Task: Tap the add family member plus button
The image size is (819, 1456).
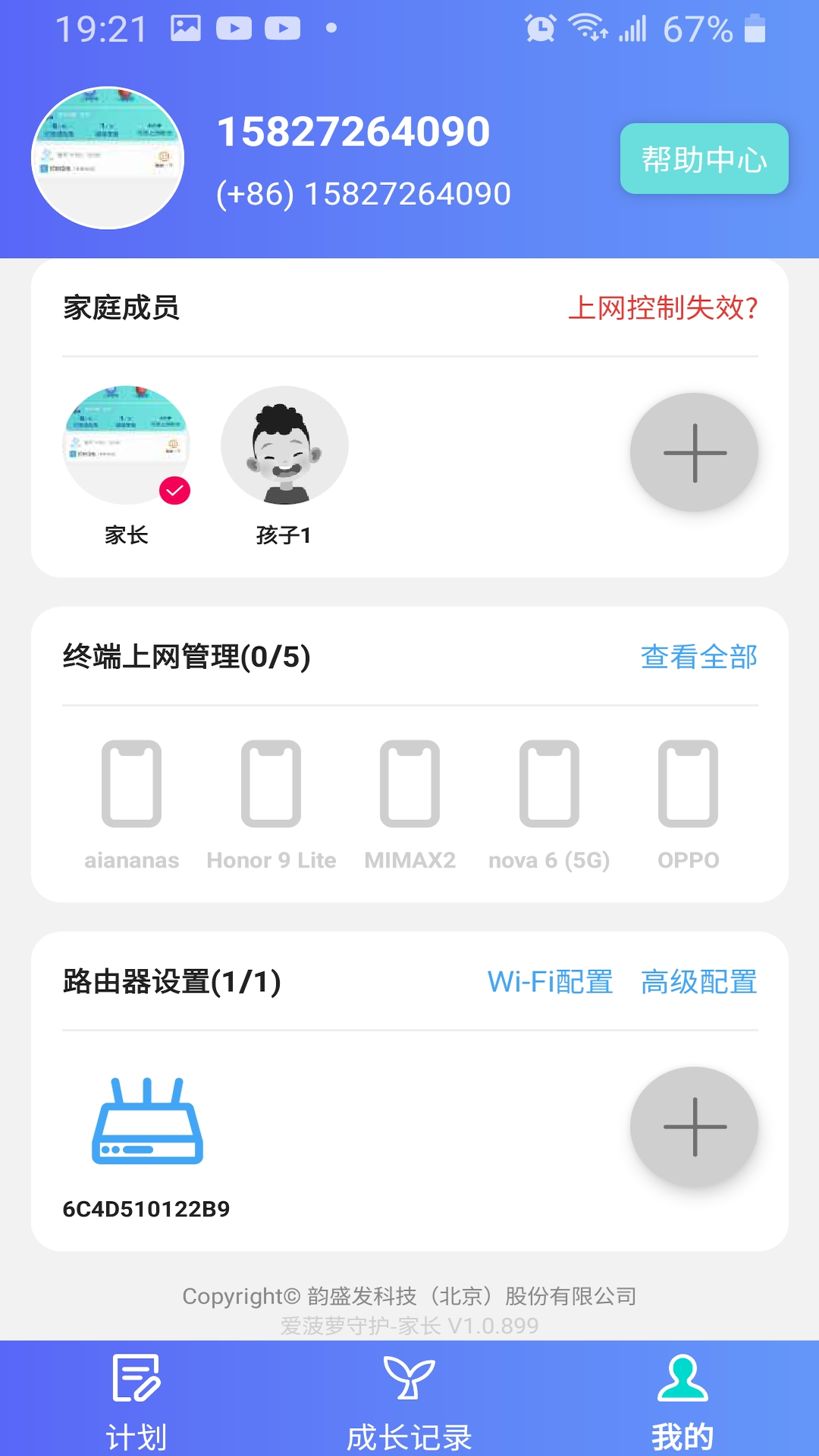Action: (x=694, y=452)
